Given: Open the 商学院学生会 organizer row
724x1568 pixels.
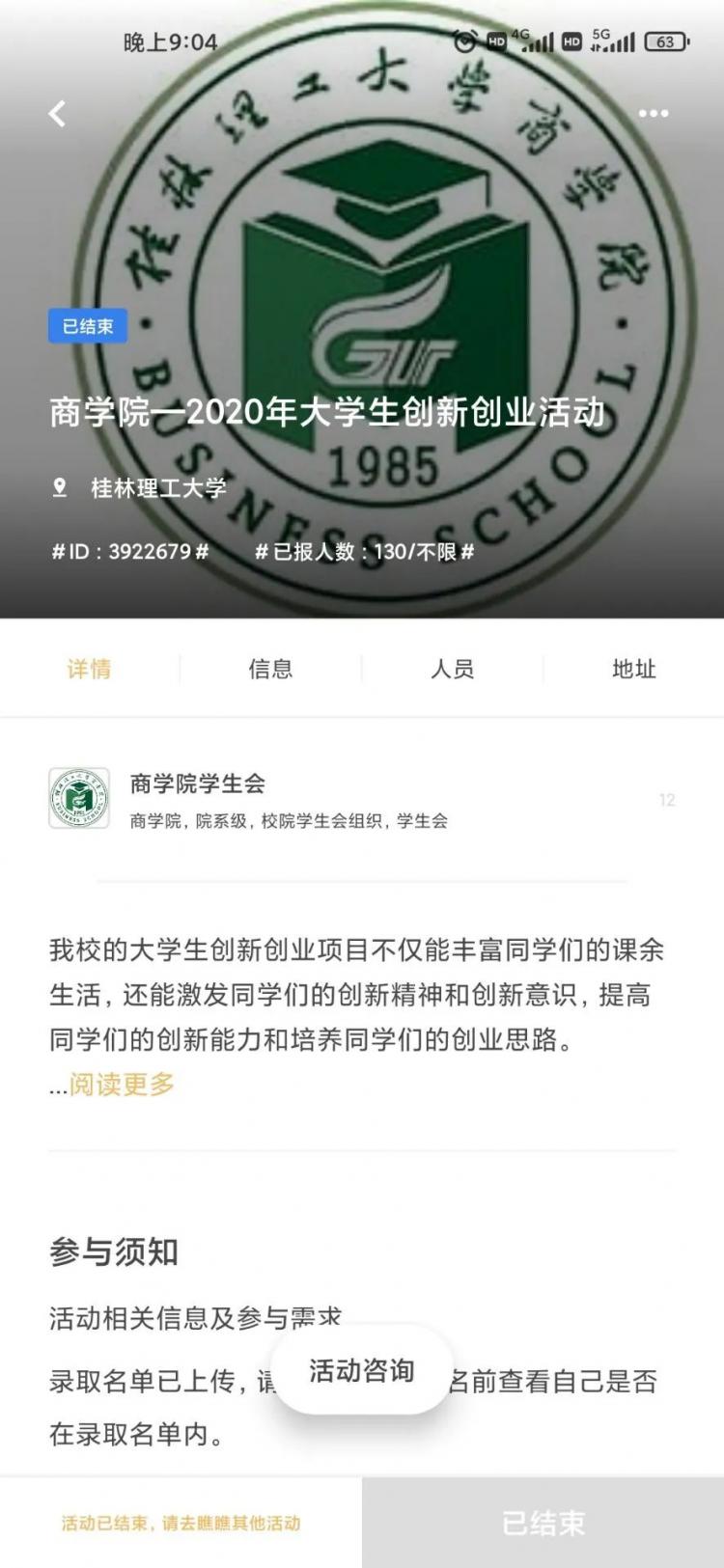Looking at the screenshot, I should pyautogui.click(x=290, y=799).
